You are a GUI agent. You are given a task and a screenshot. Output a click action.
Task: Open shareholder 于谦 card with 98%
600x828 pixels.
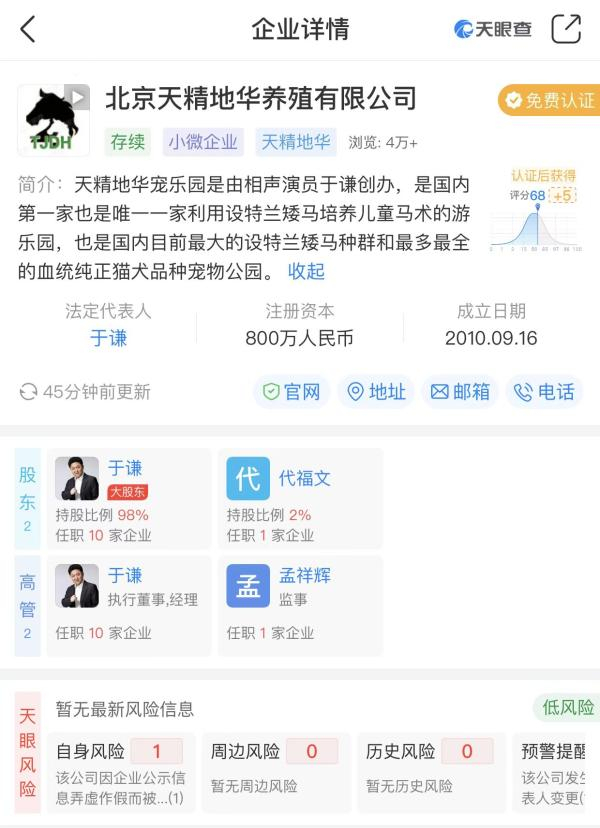click(130, 499)
